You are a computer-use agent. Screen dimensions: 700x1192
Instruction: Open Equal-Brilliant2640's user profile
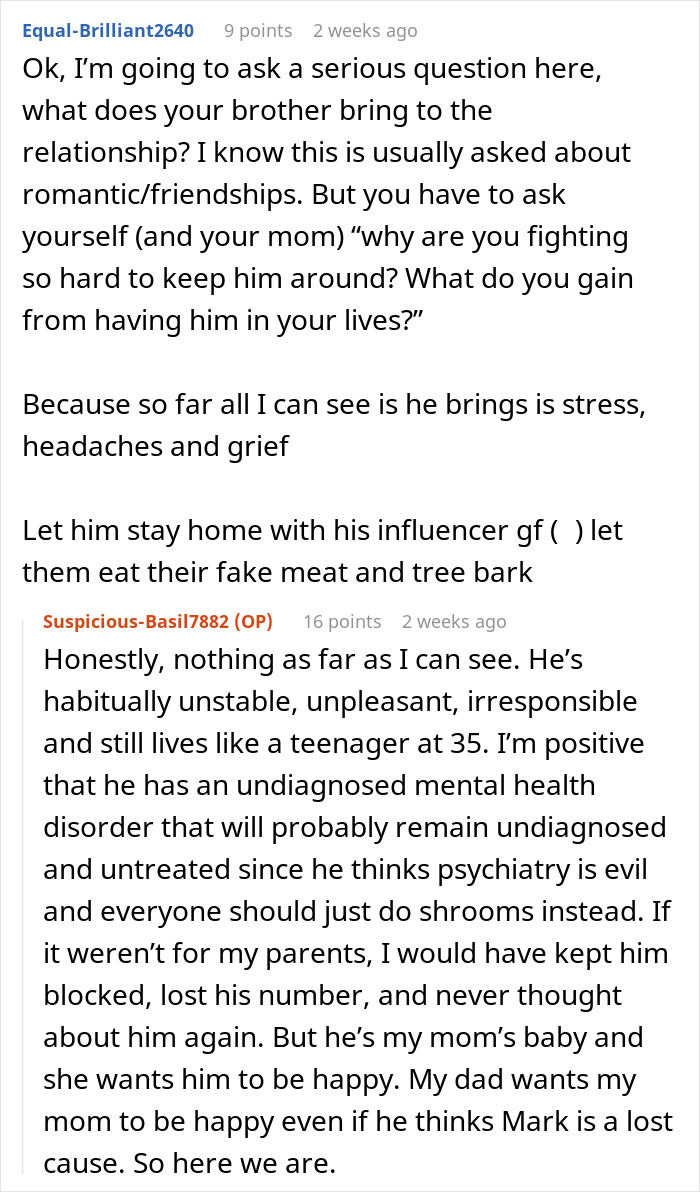tap(108, 31)
